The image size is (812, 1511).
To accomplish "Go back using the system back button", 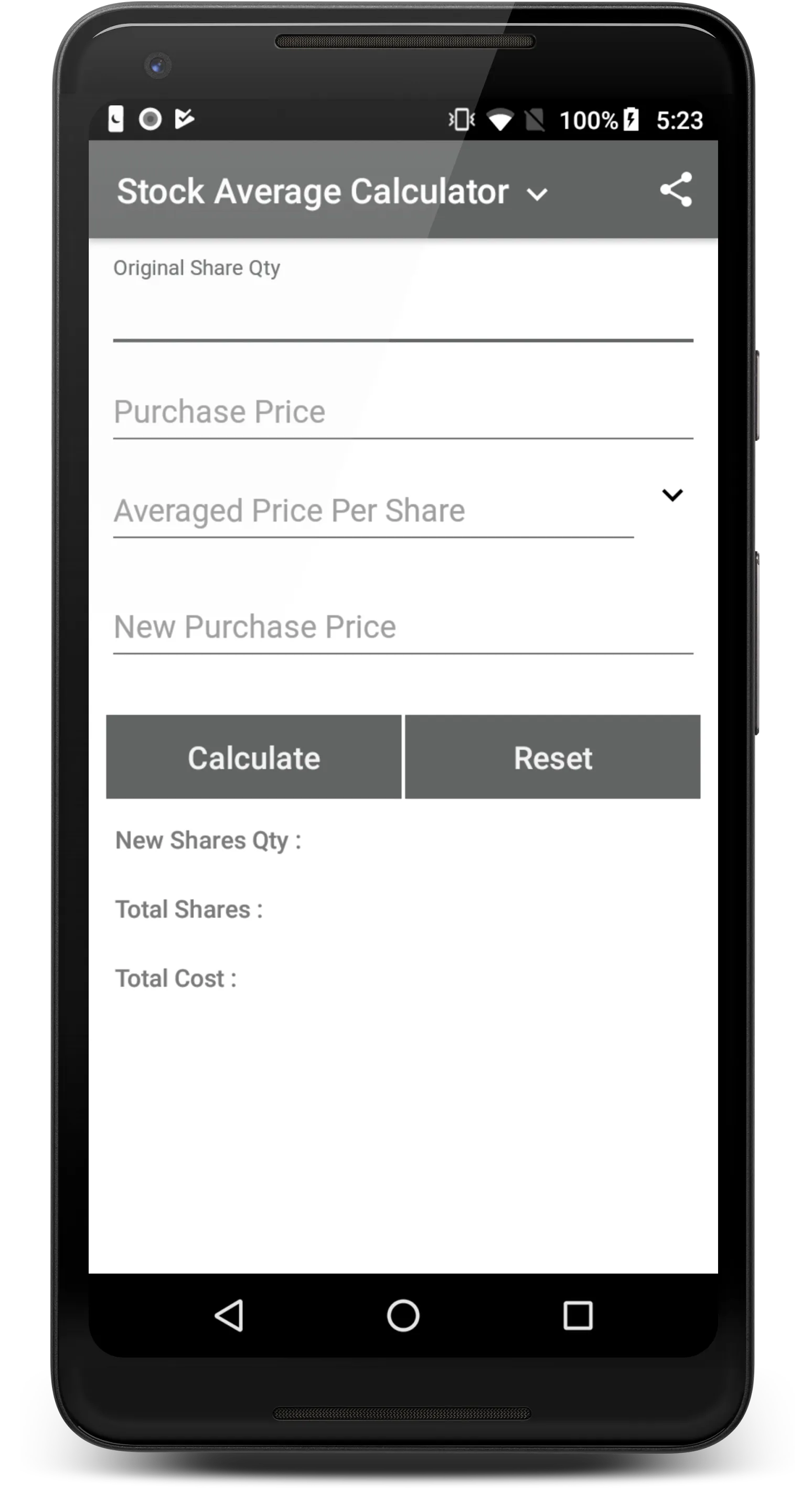I will [x=229, y=1316].
